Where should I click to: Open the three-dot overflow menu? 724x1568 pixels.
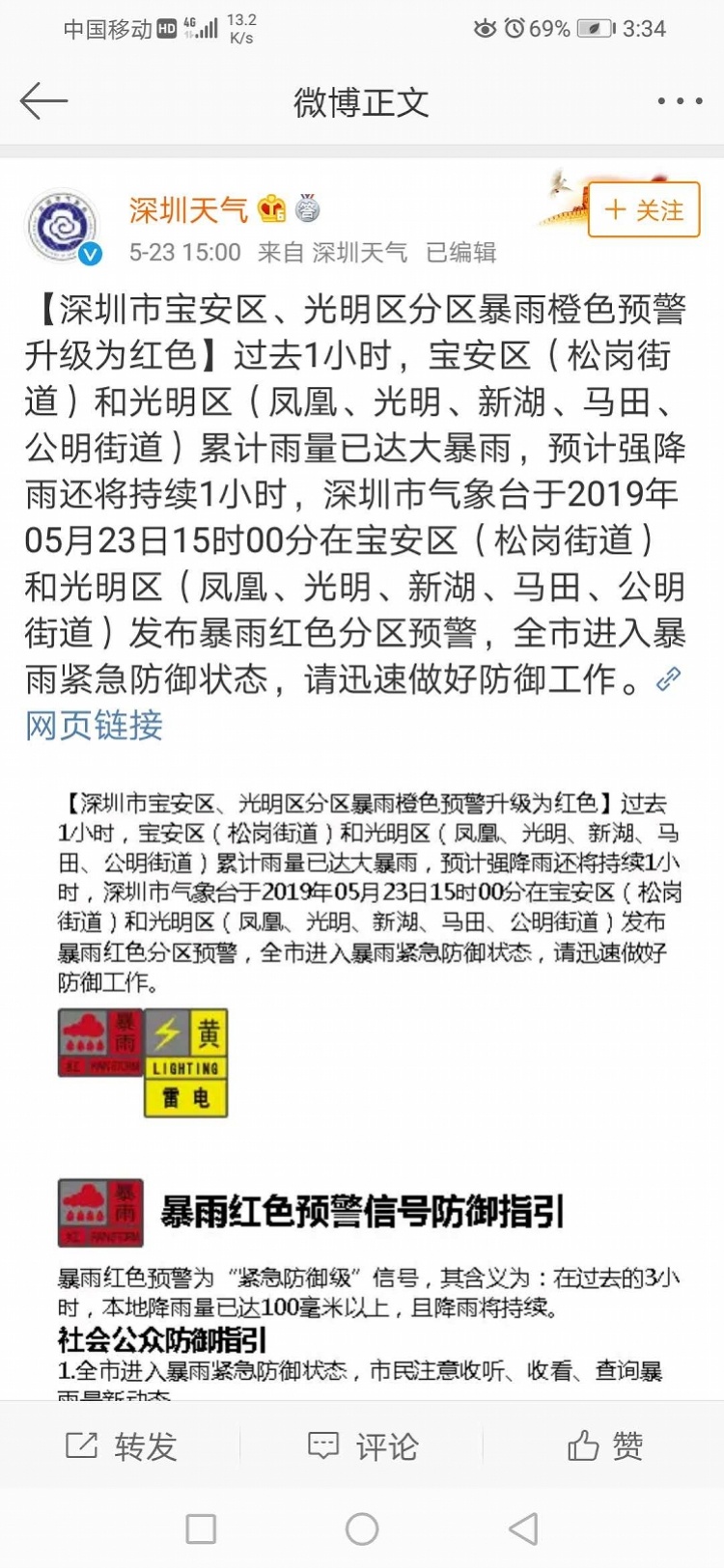(680, 101)
